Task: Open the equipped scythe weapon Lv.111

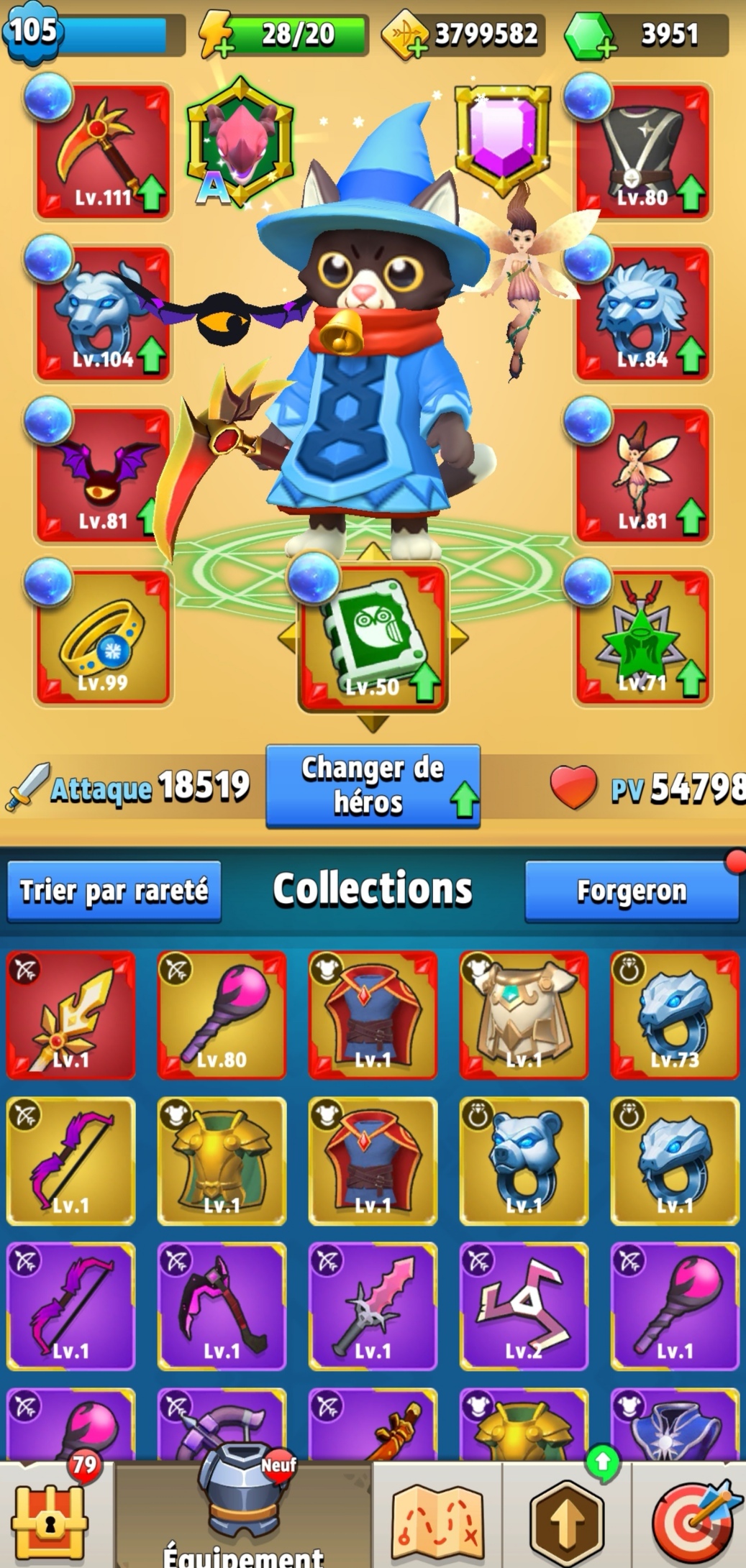Action: (102, 151)
